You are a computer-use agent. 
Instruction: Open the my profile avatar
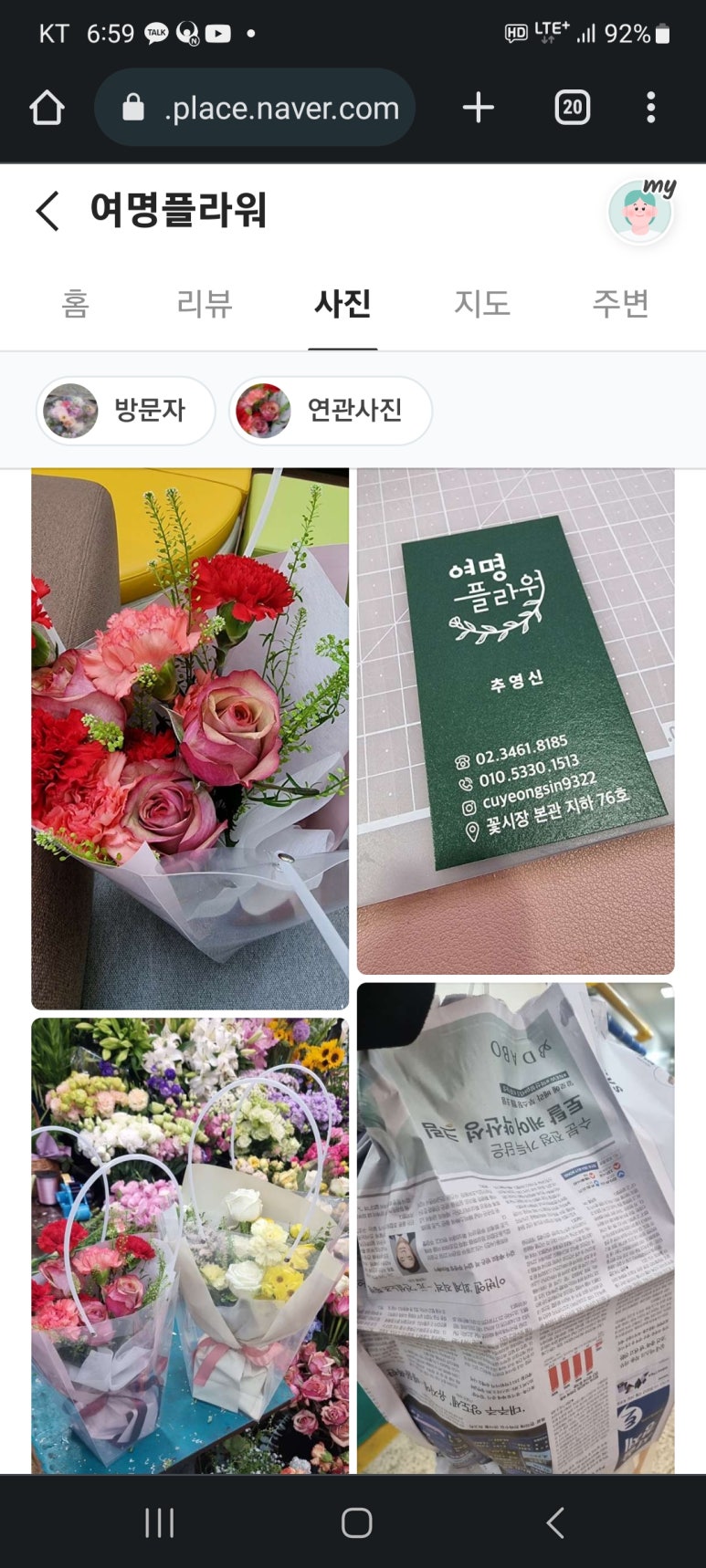(640, 211)
